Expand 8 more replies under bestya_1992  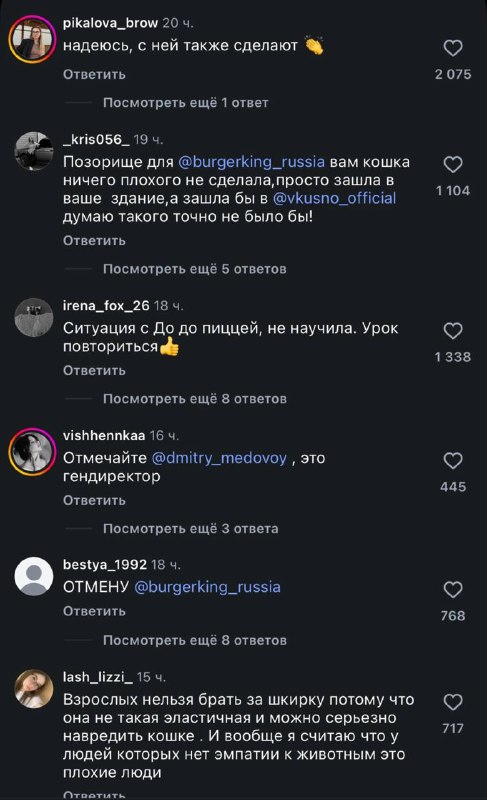[195, 640]
